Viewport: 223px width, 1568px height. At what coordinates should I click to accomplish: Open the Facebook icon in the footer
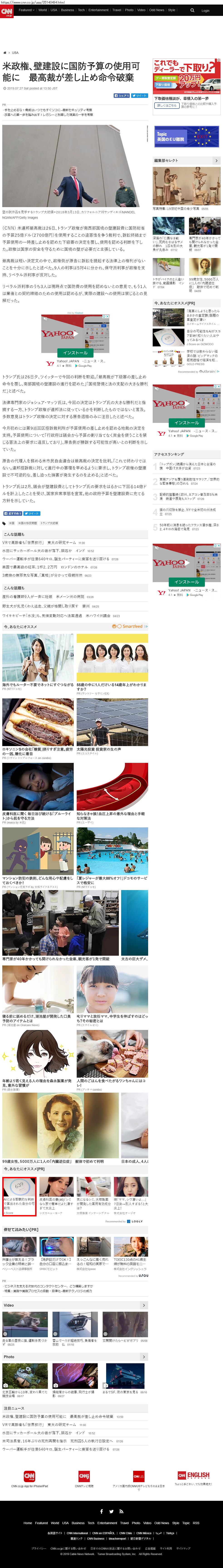click(101, 1511)
